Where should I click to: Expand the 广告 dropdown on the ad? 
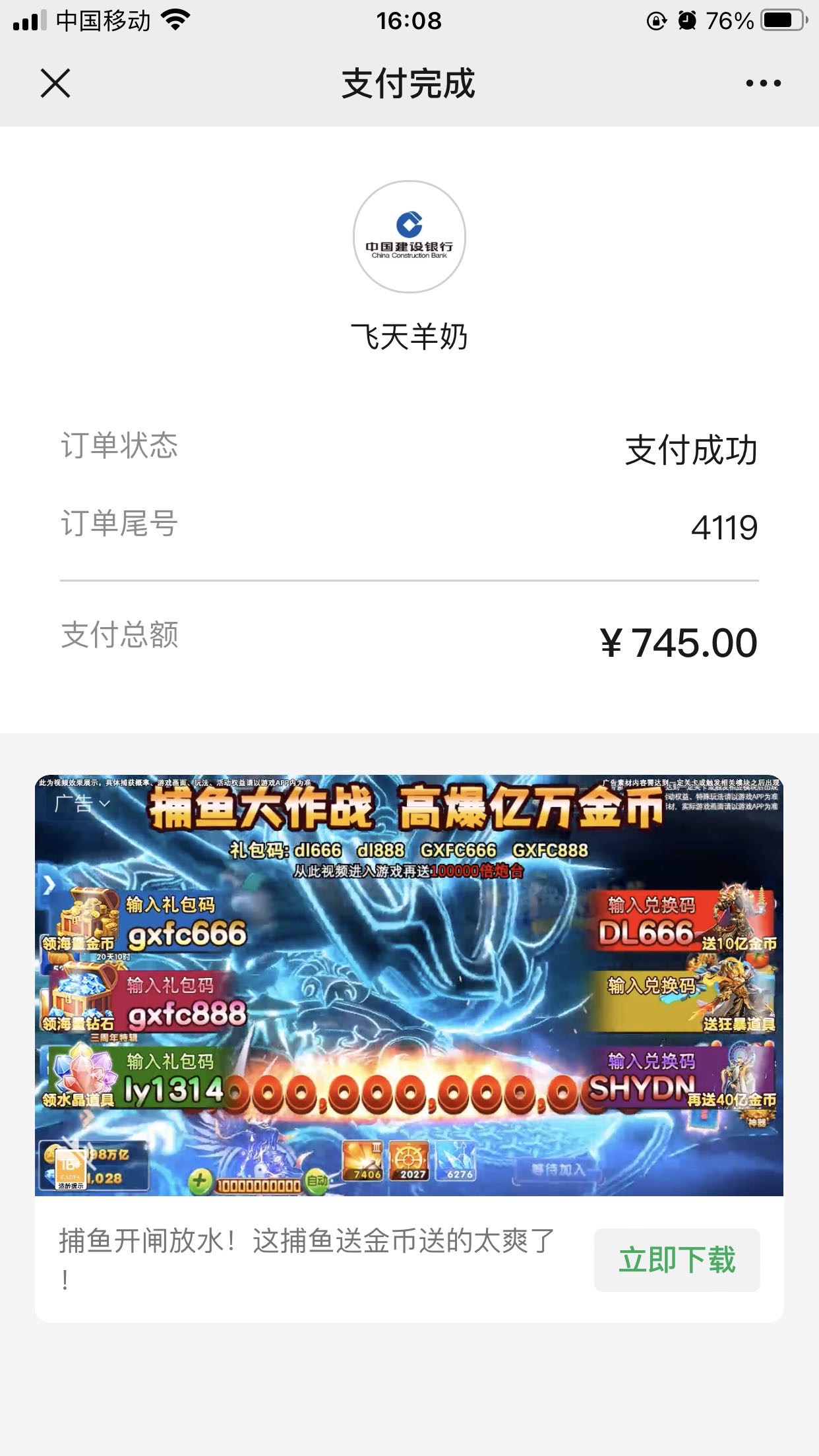pyautogui.click(x=82, y=803)
